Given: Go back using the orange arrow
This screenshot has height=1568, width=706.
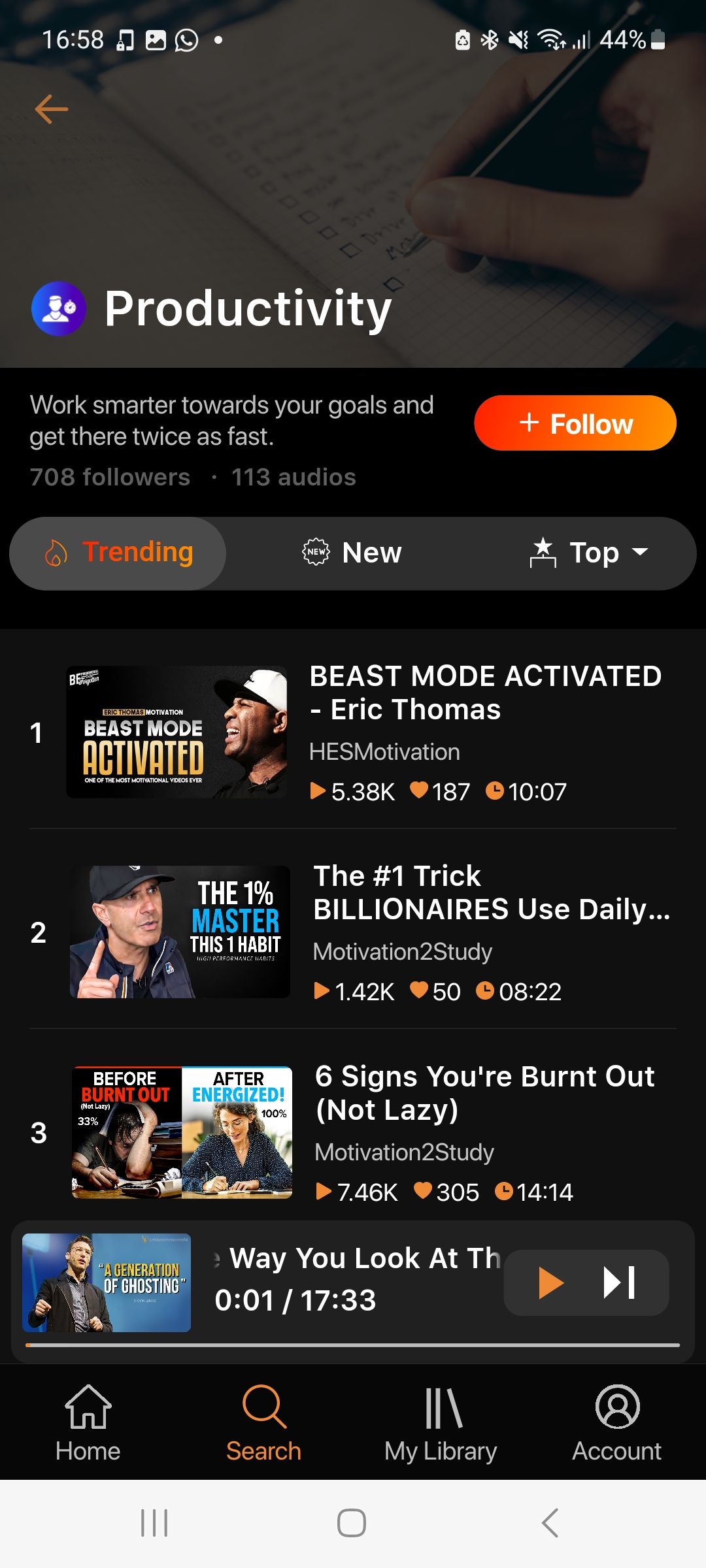Looking at the screenshot, I should pos(52,109).
